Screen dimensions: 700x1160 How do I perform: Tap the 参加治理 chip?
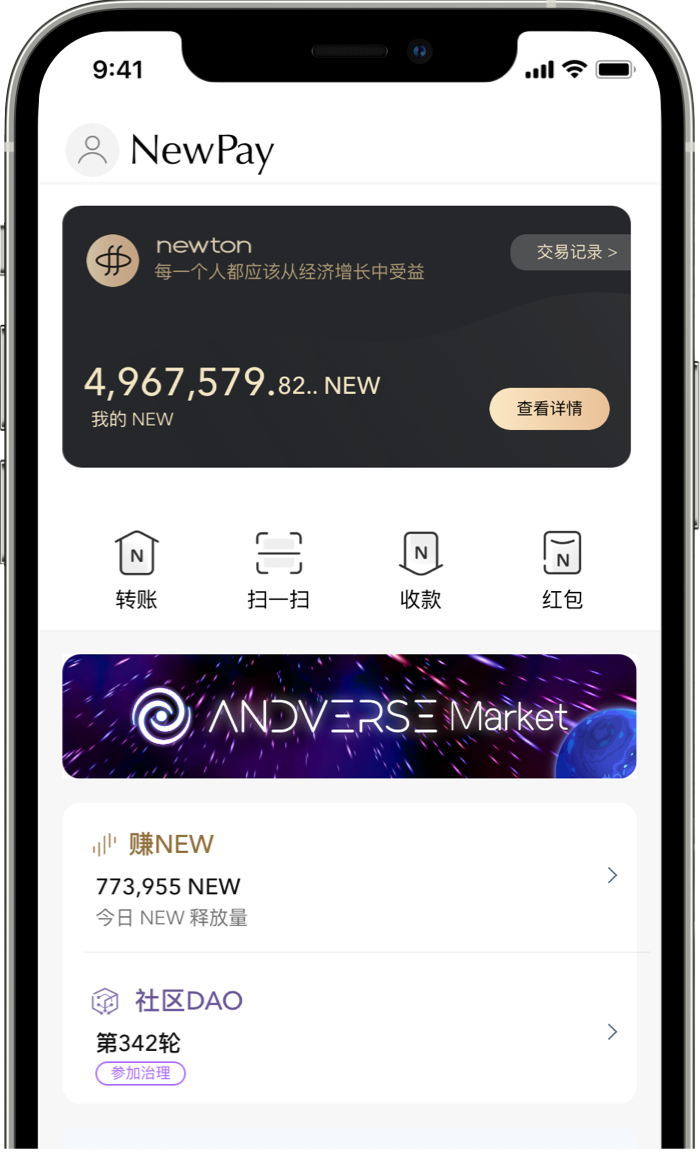point(141,1074)
